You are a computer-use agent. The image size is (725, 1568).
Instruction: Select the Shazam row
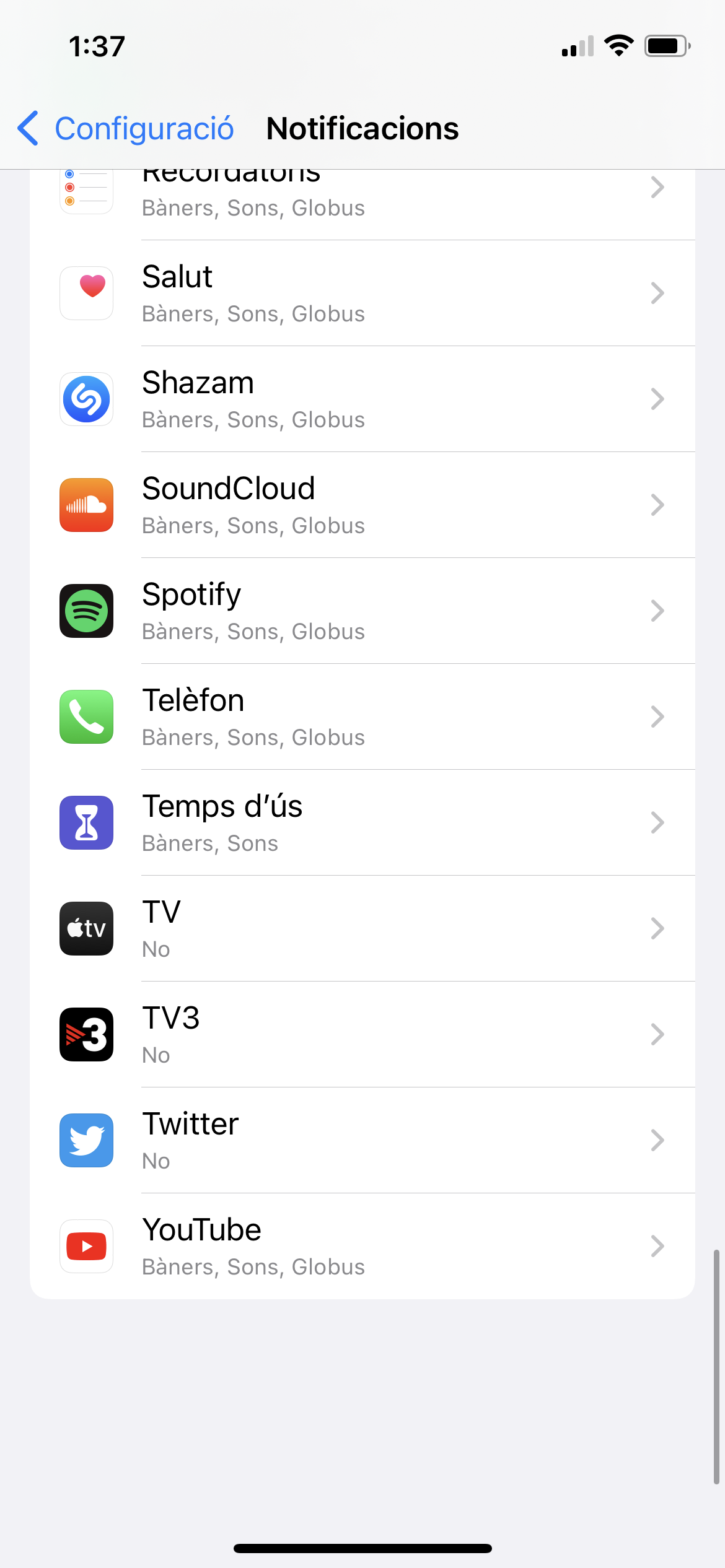pyautogui.click(x=362, y=399)
